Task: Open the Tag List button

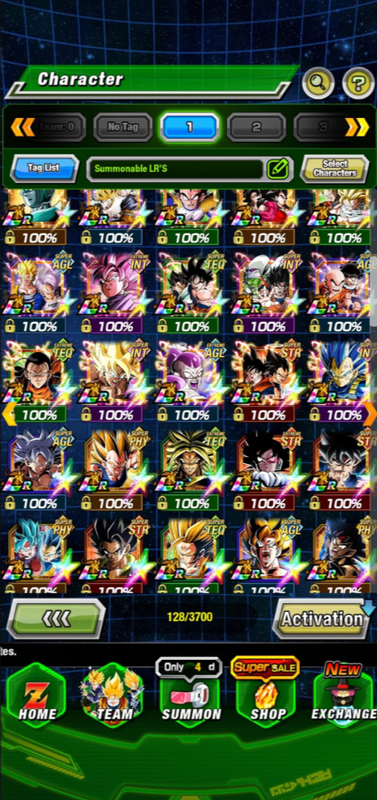Action: (44, 168)
